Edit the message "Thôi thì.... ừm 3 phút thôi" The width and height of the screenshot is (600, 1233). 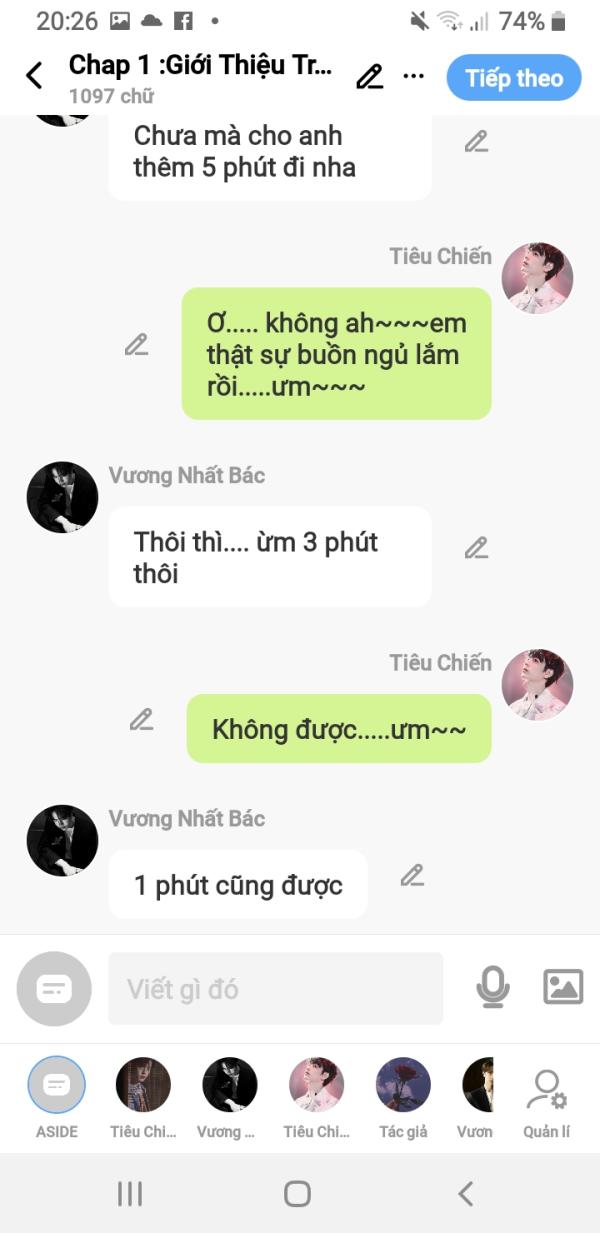[x=476, y=548]
